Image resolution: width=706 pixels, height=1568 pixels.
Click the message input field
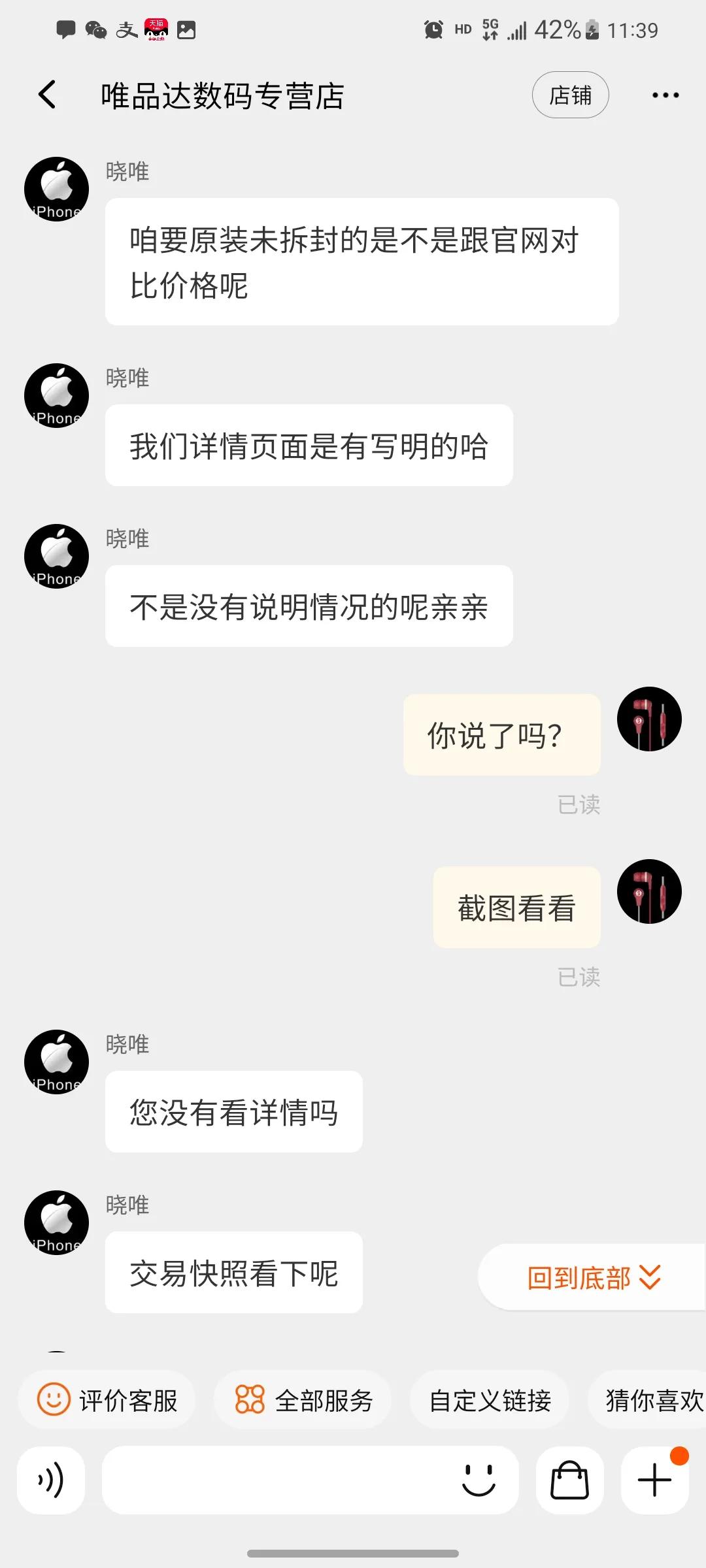coord(281,1480)
